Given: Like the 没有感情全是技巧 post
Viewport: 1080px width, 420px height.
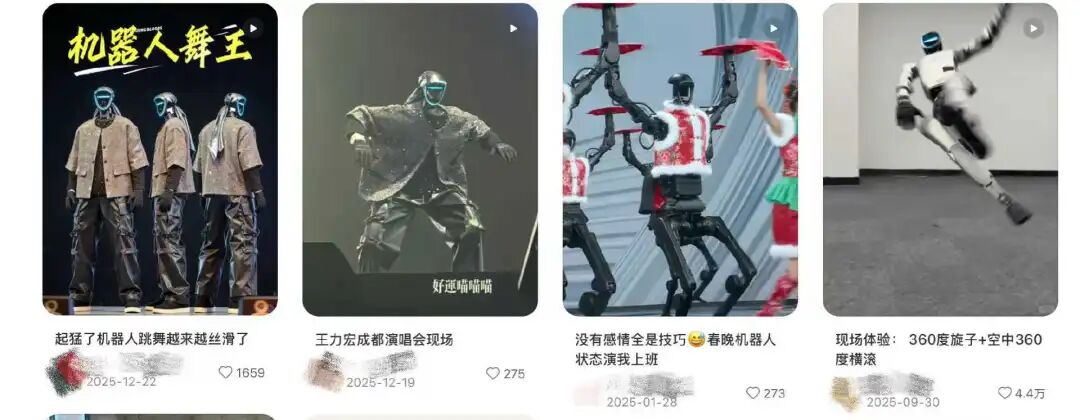Looking at the screenshot, I should 753,393.
